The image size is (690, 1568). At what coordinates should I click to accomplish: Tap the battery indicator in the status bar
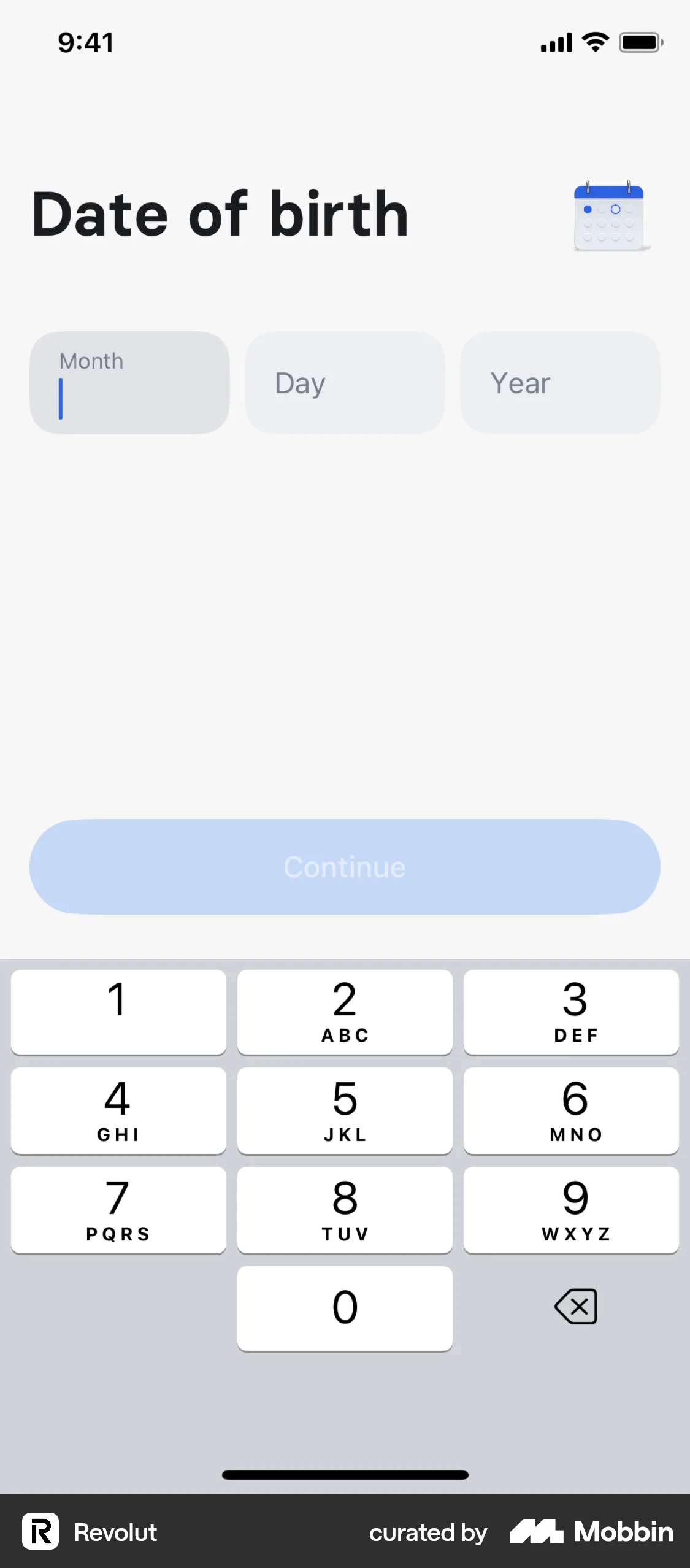639,42
